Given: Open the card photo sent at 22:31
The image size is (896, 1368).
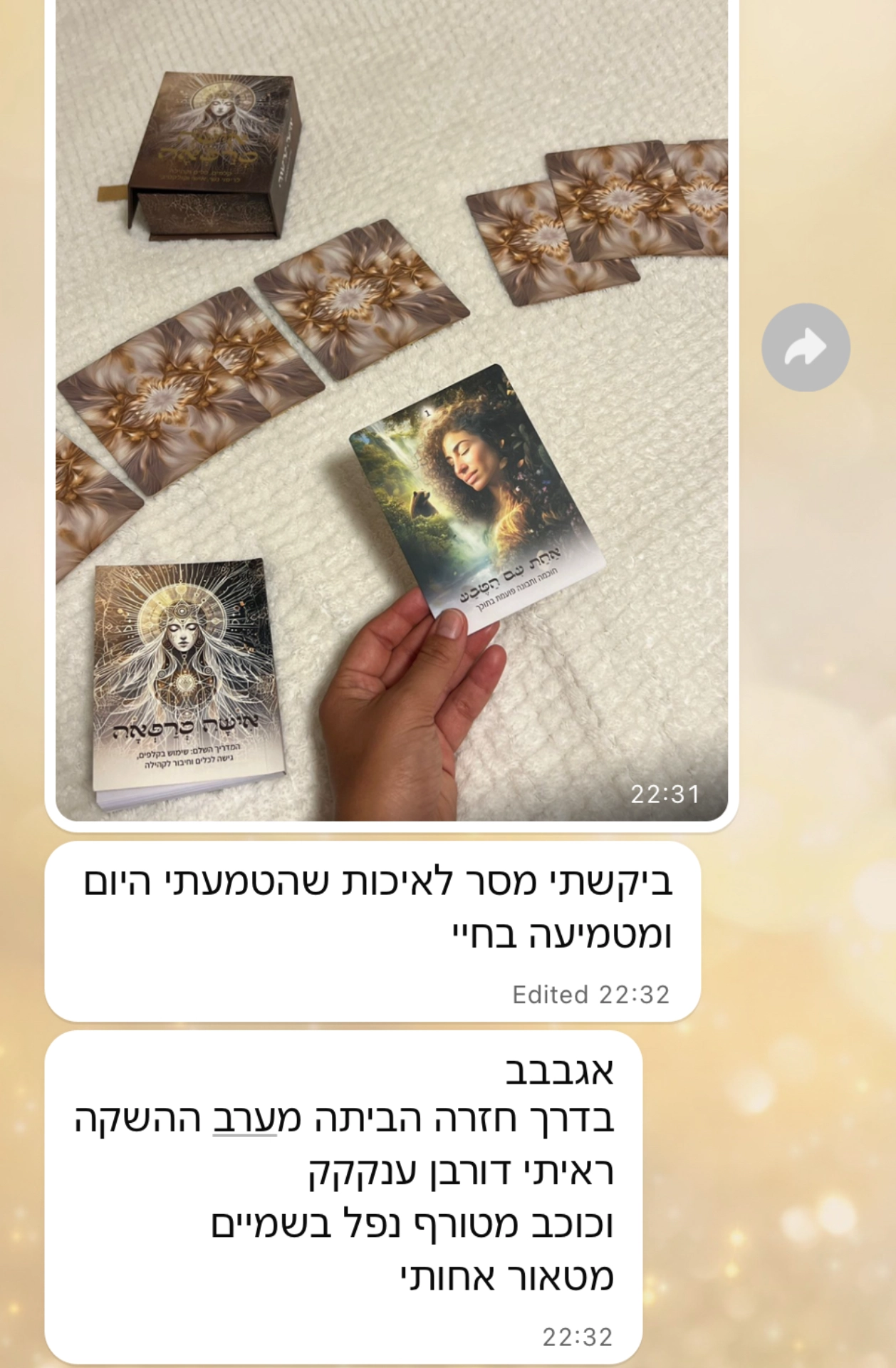Looking at the screenshot, I should (391, 413).
